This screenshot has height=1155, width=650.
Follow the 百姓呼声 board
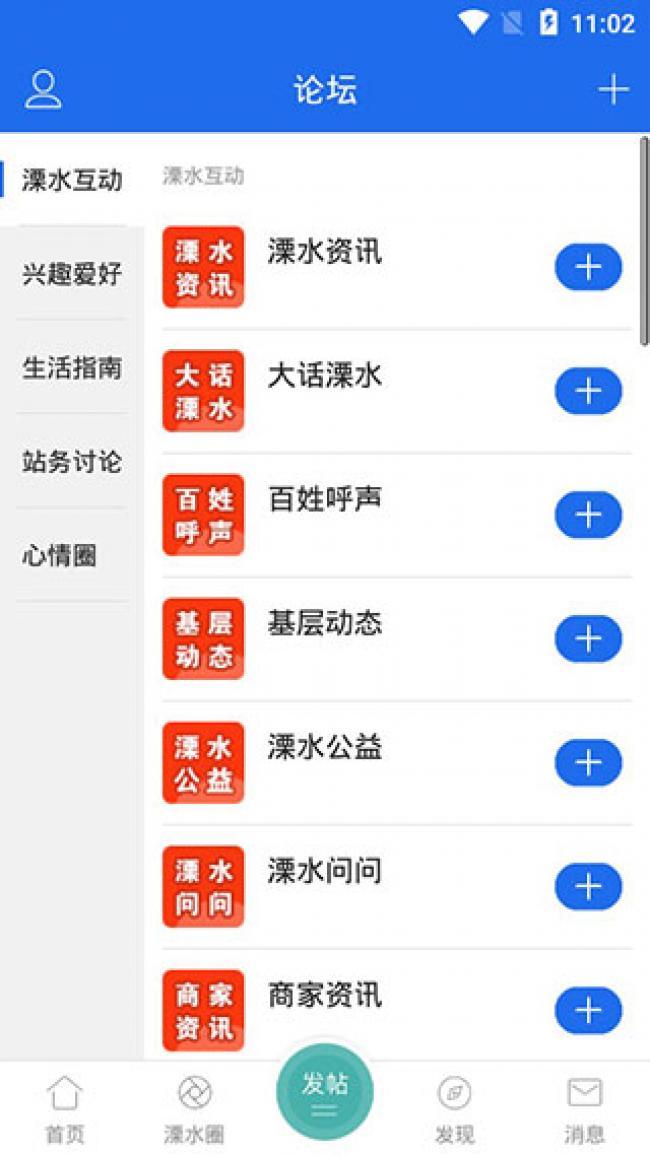pyautogui.click(x=588, y=515)
